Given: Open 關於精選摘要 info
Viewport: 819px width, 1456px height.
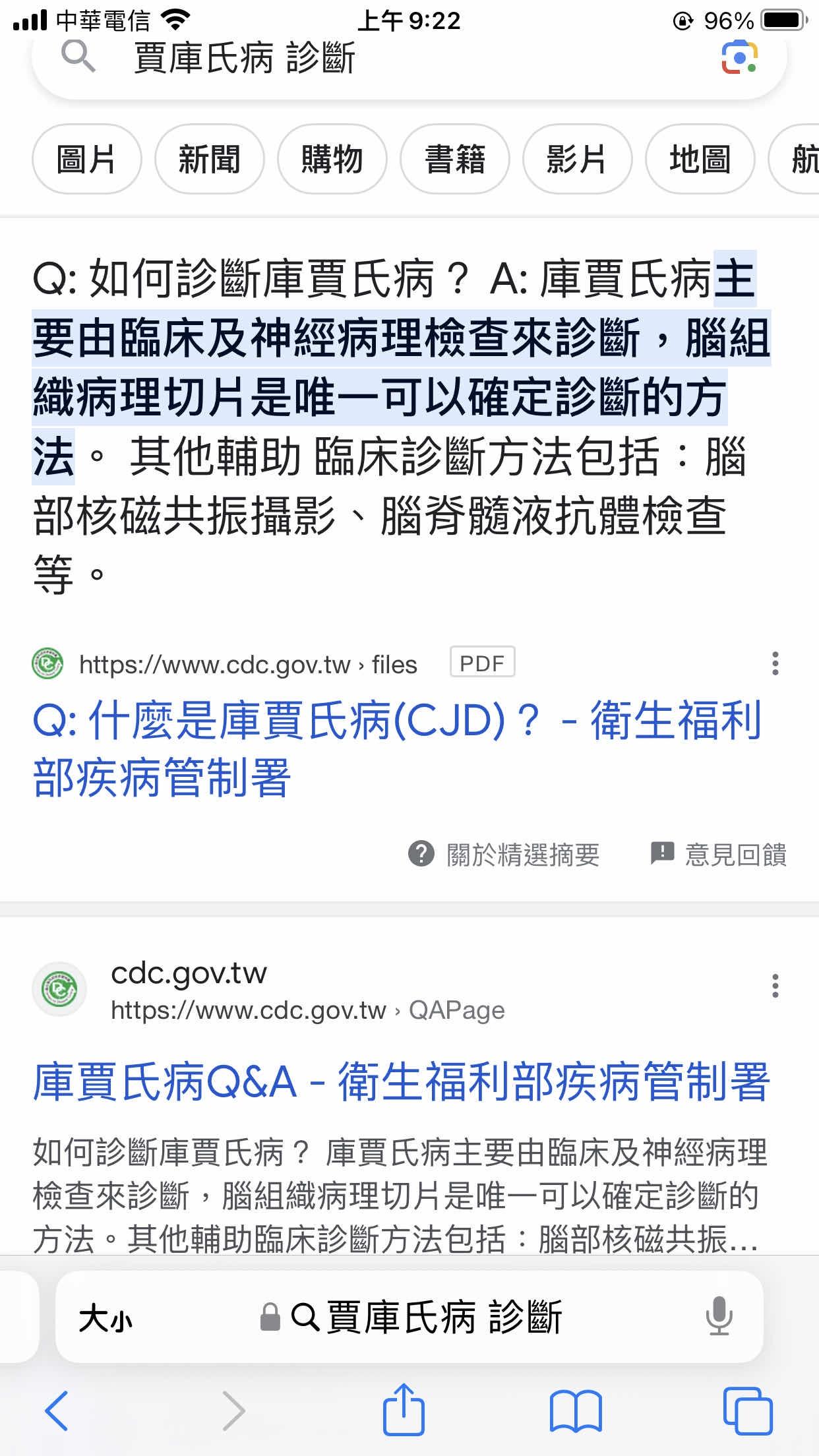Looking at the screenshot, I should point(504,855).
